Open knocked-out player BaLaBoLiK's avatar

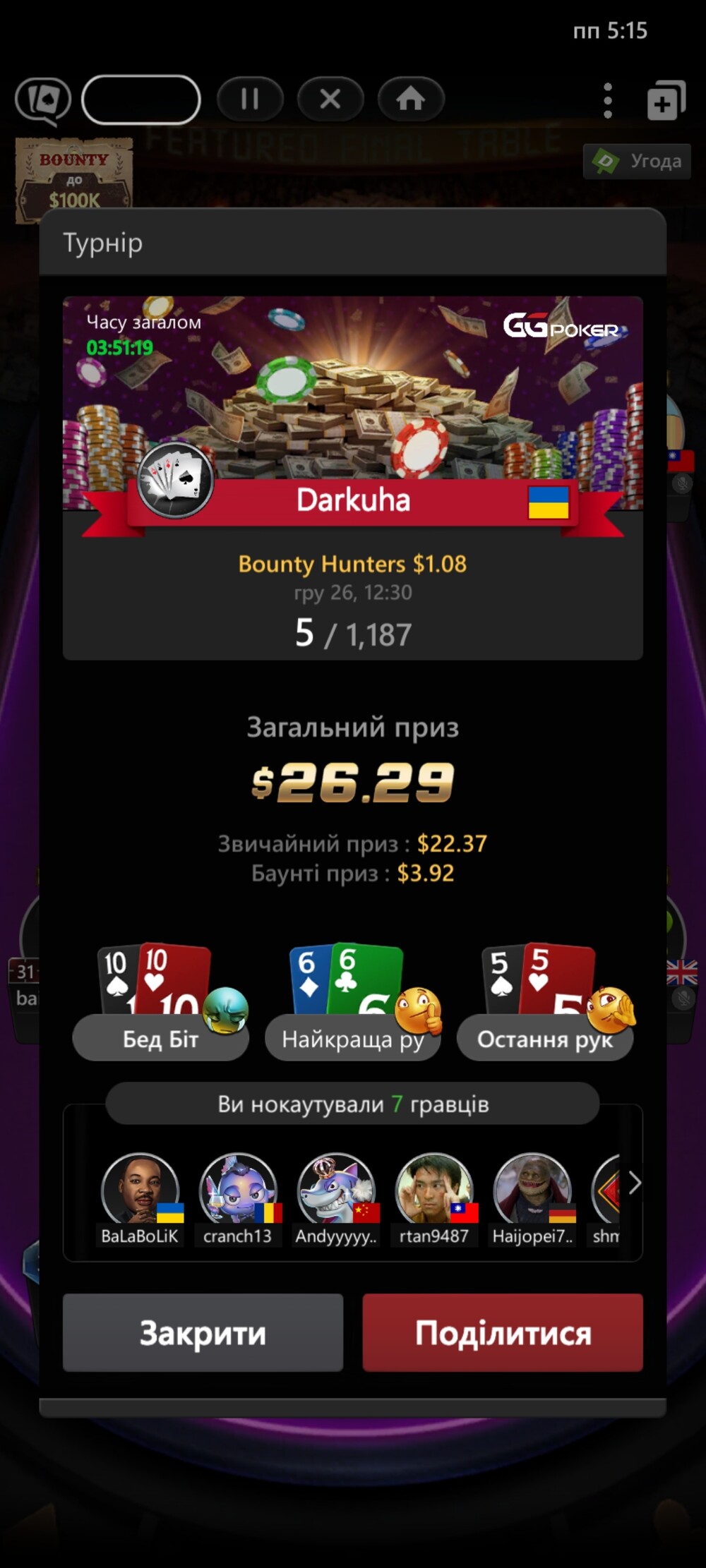click(x=140, y=1190)
